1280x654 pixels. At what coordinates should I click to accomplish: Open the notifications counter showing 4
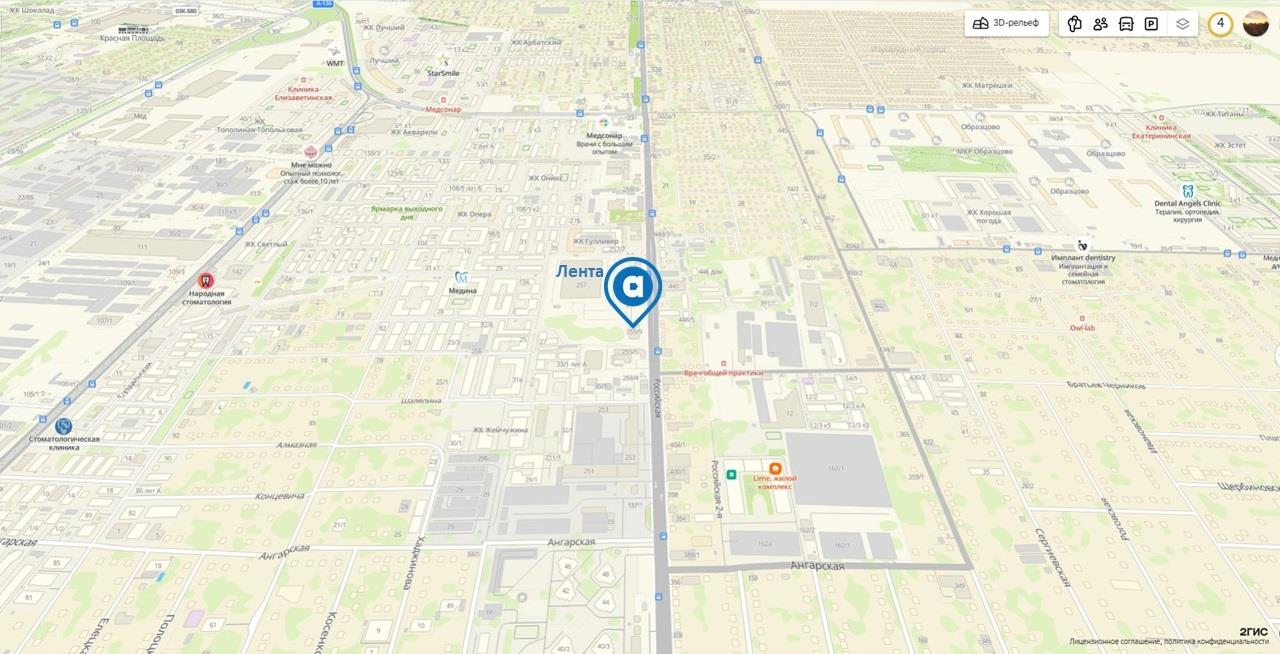pos(1220,24)
